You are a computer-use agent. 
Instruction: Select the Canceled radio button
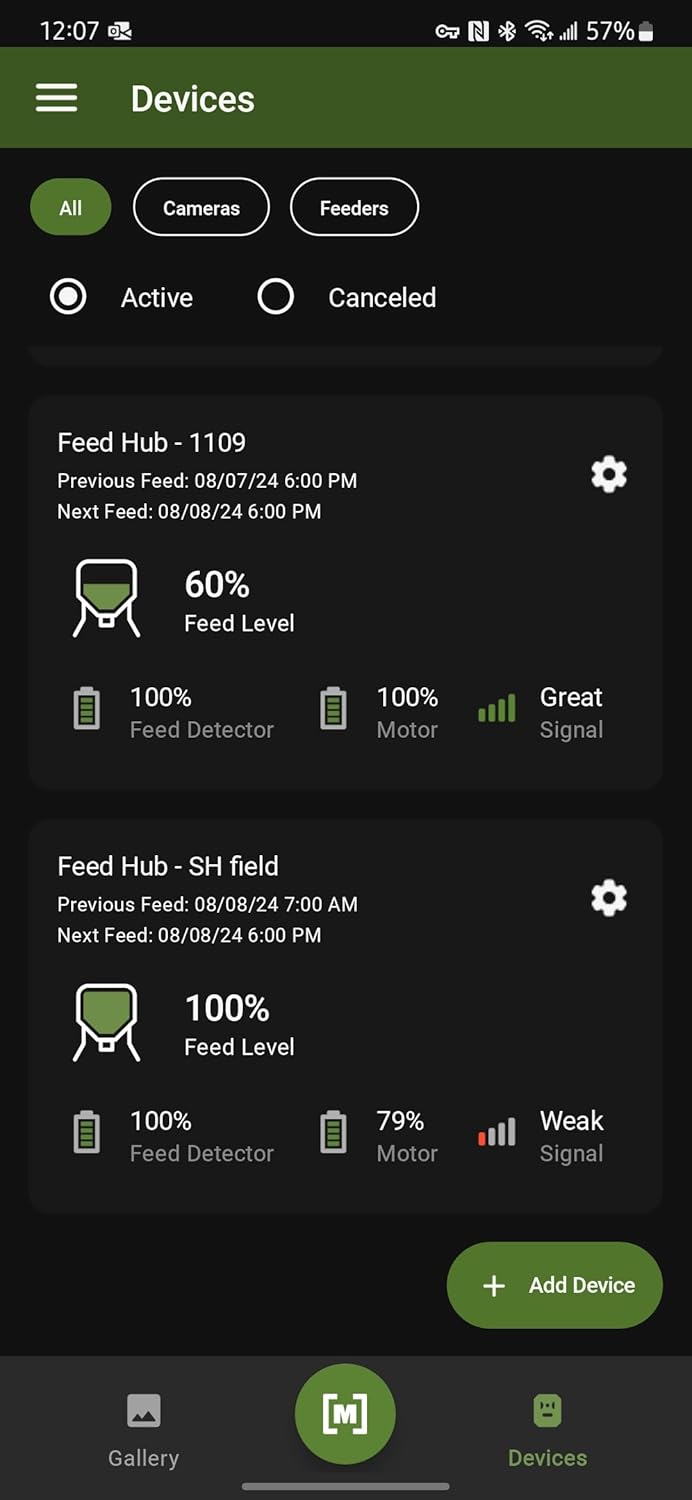[276, 297]
